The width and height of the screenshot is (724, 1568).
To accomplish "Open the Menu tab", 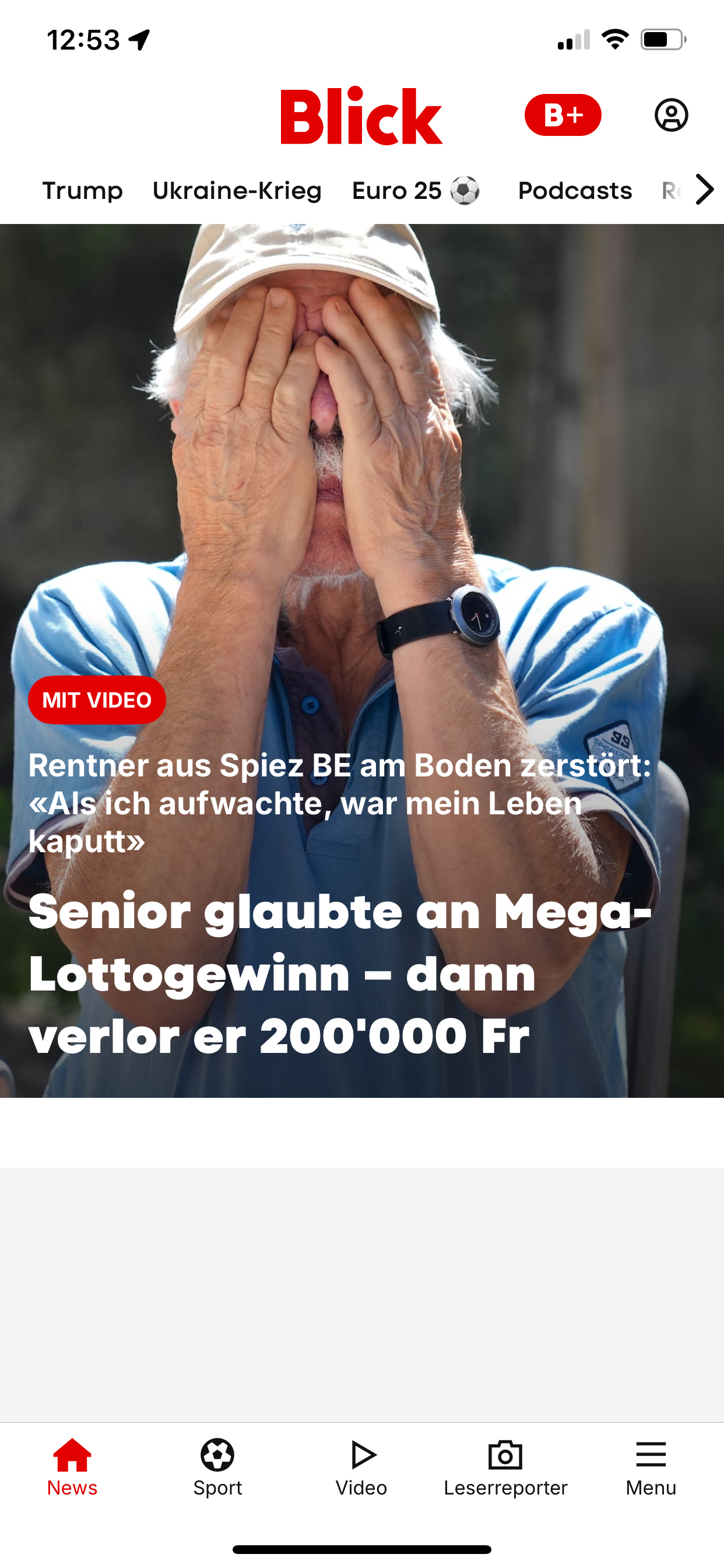I will [651, 1467].
